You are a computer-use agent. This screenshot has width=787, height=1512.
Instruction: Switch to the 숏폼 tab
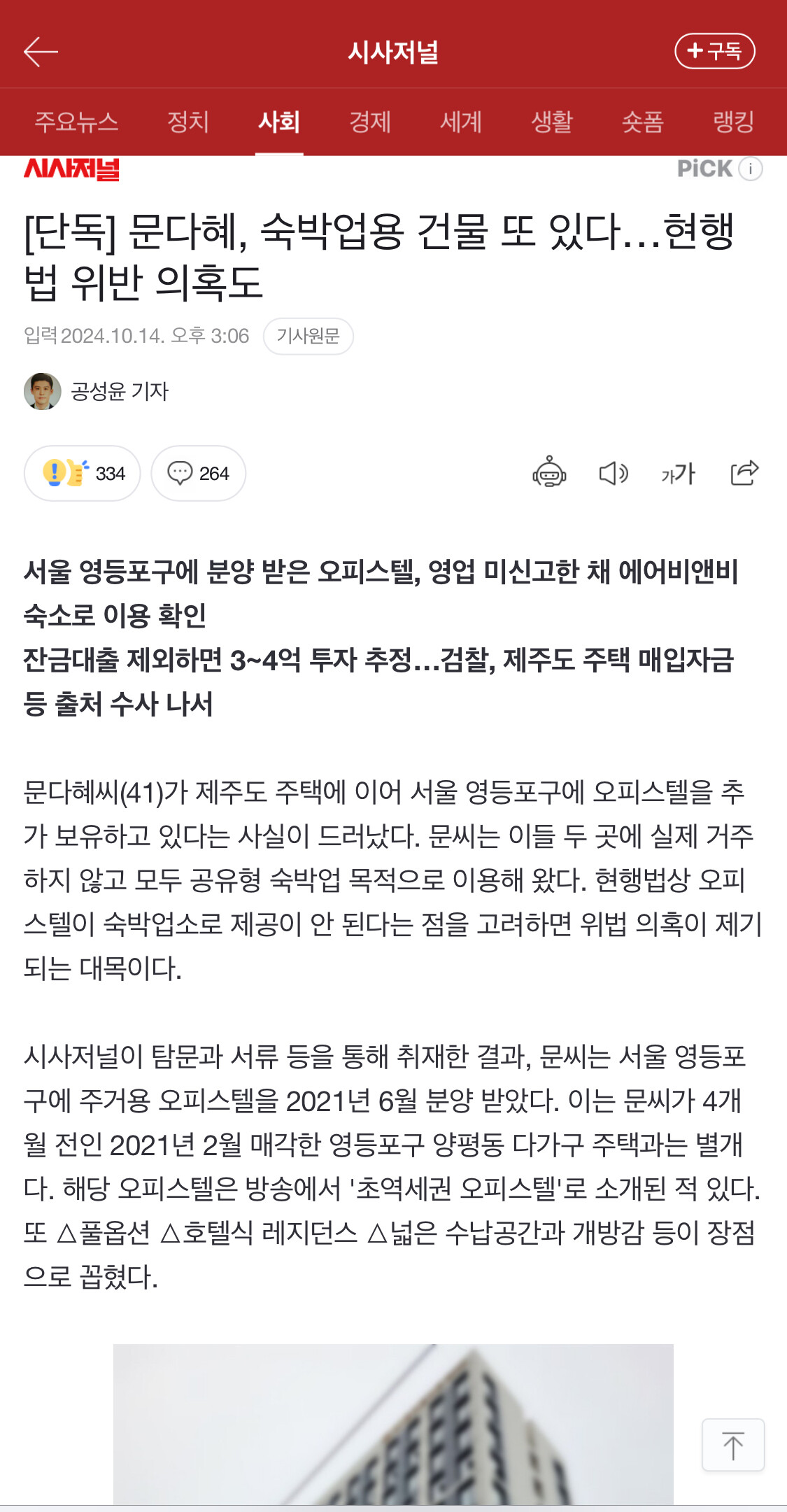pos(643,122)
